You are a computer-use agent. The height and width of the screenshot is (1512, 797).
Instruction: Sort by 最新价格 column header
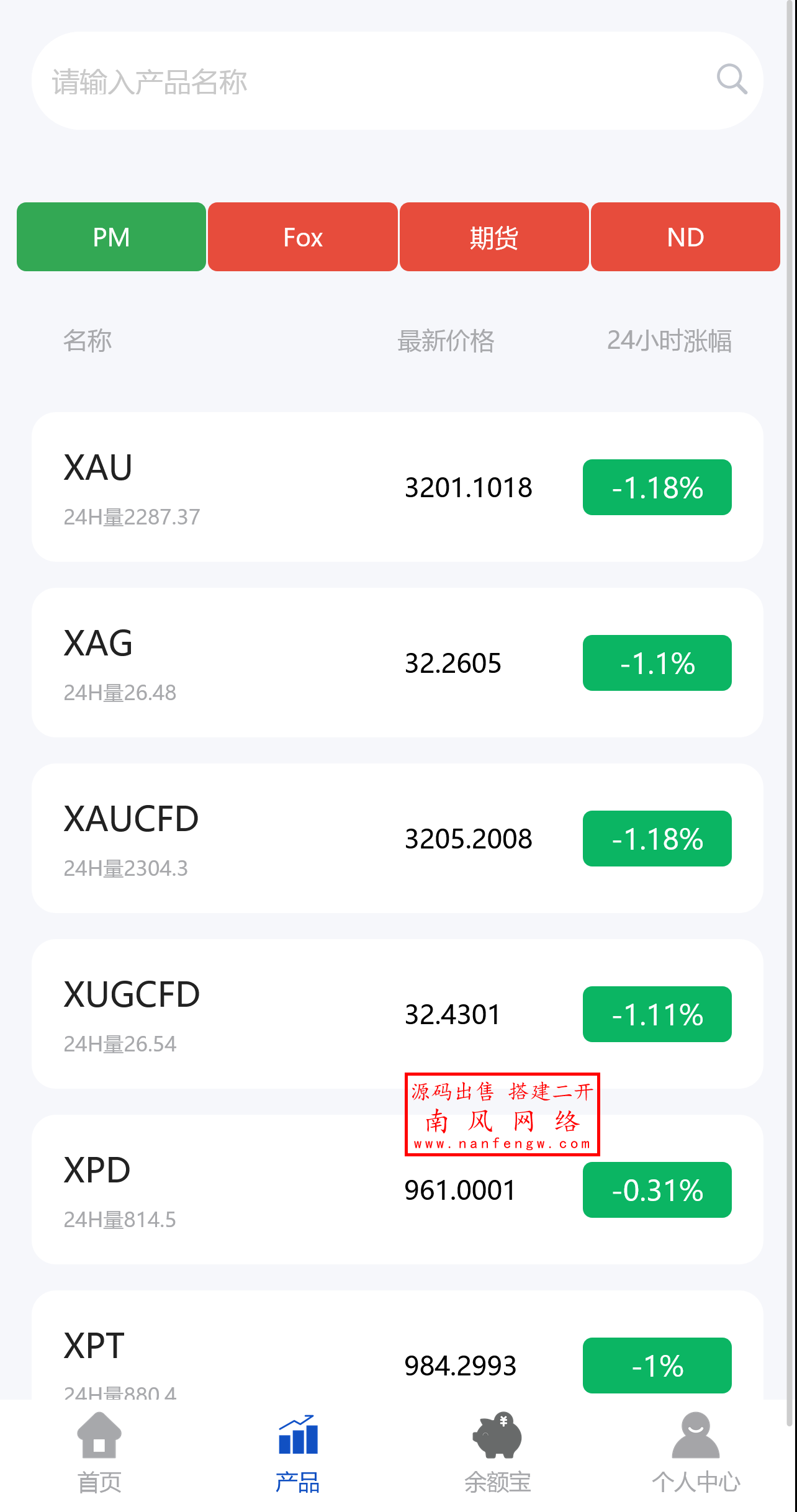pyautogui.click(x=444, y=340)
